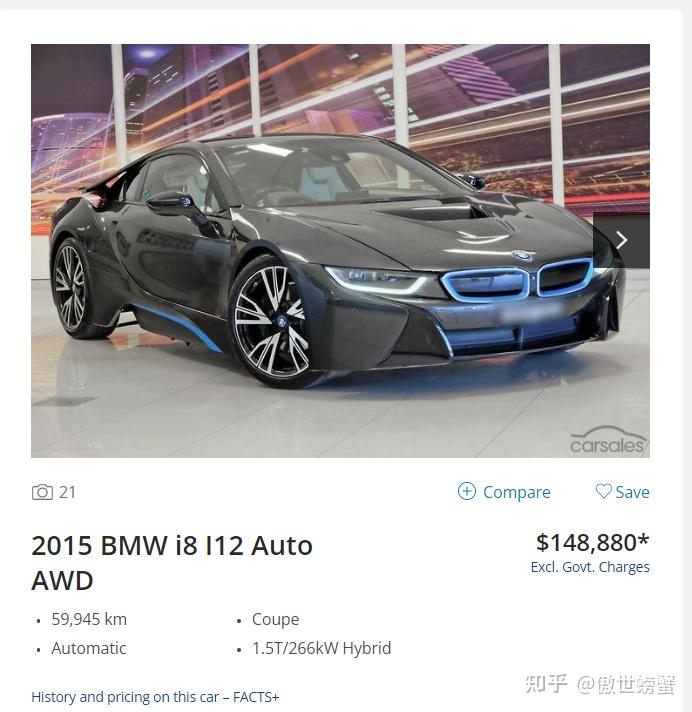Show the next car photo
Image resolution: width=692 pixels, height=712 pixels.
[x=621, y=240]
